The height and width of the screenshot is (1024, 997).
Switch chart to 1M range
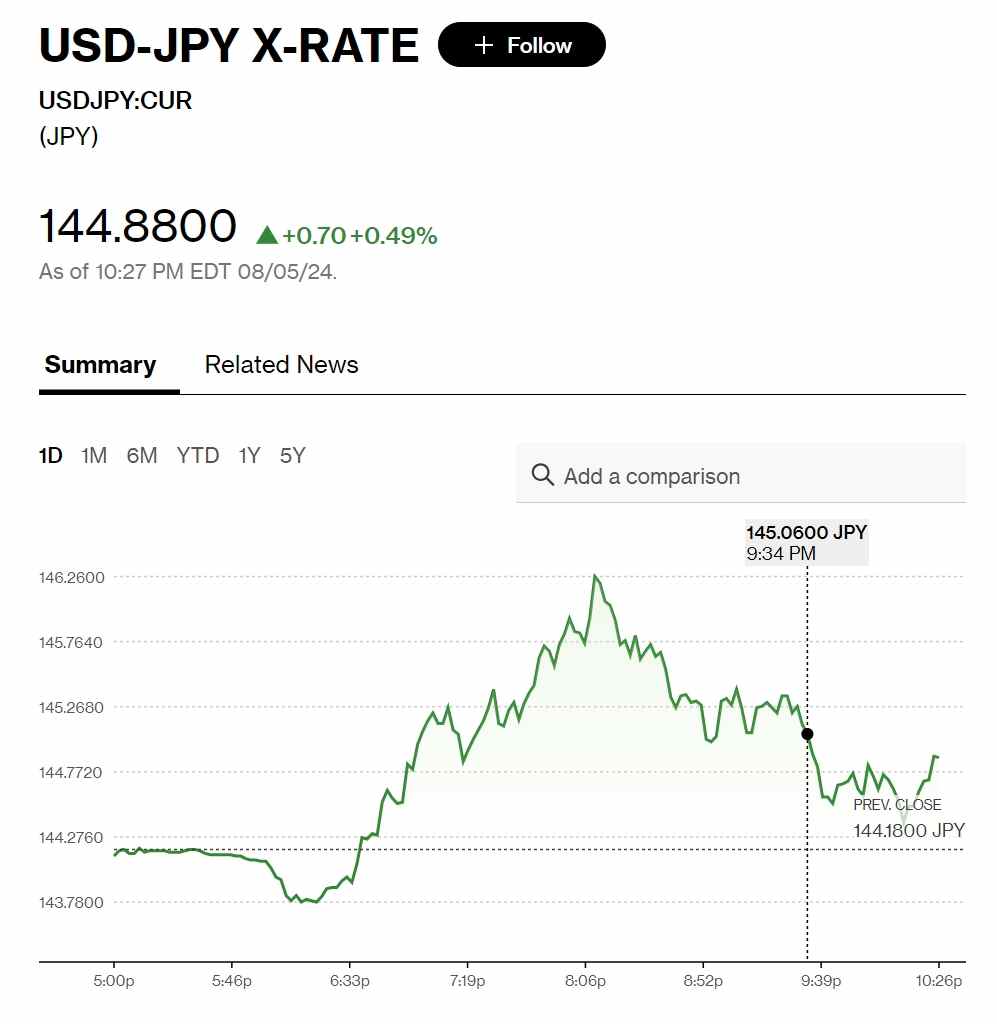click(x=94, y=456)
